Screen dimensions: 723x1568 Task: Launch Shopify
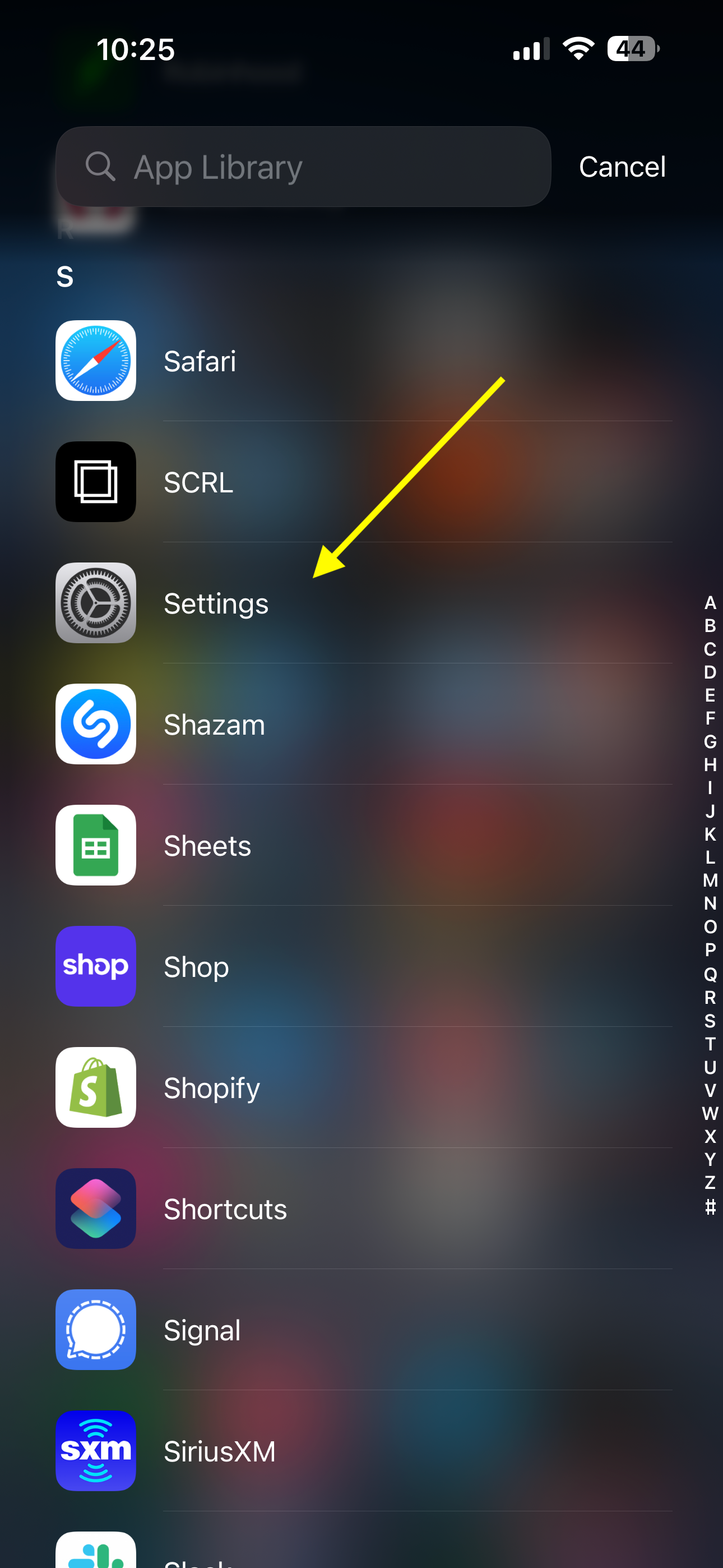(x=364, y=1088)
